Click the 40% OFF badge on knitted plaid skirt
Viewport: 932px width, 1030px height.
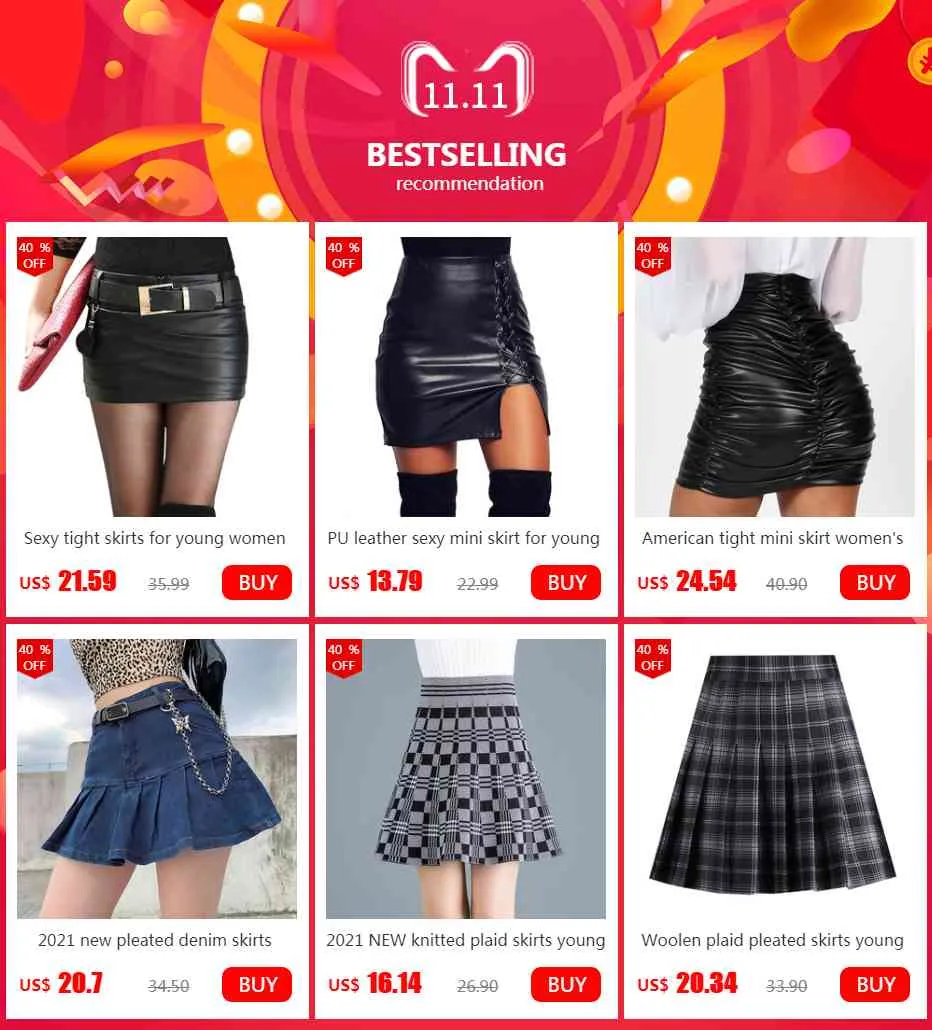(344, 658)
